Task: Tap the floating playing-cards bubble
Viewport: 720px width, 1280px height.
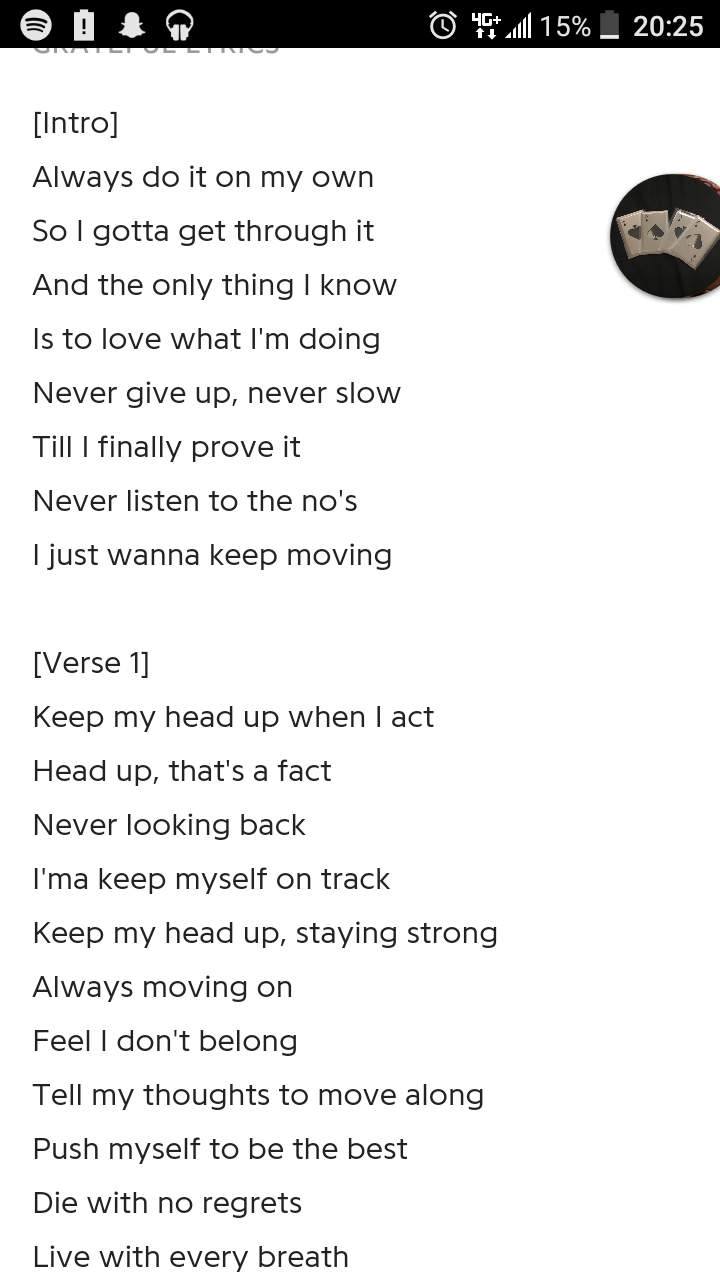Action: [x=666, y=236]
